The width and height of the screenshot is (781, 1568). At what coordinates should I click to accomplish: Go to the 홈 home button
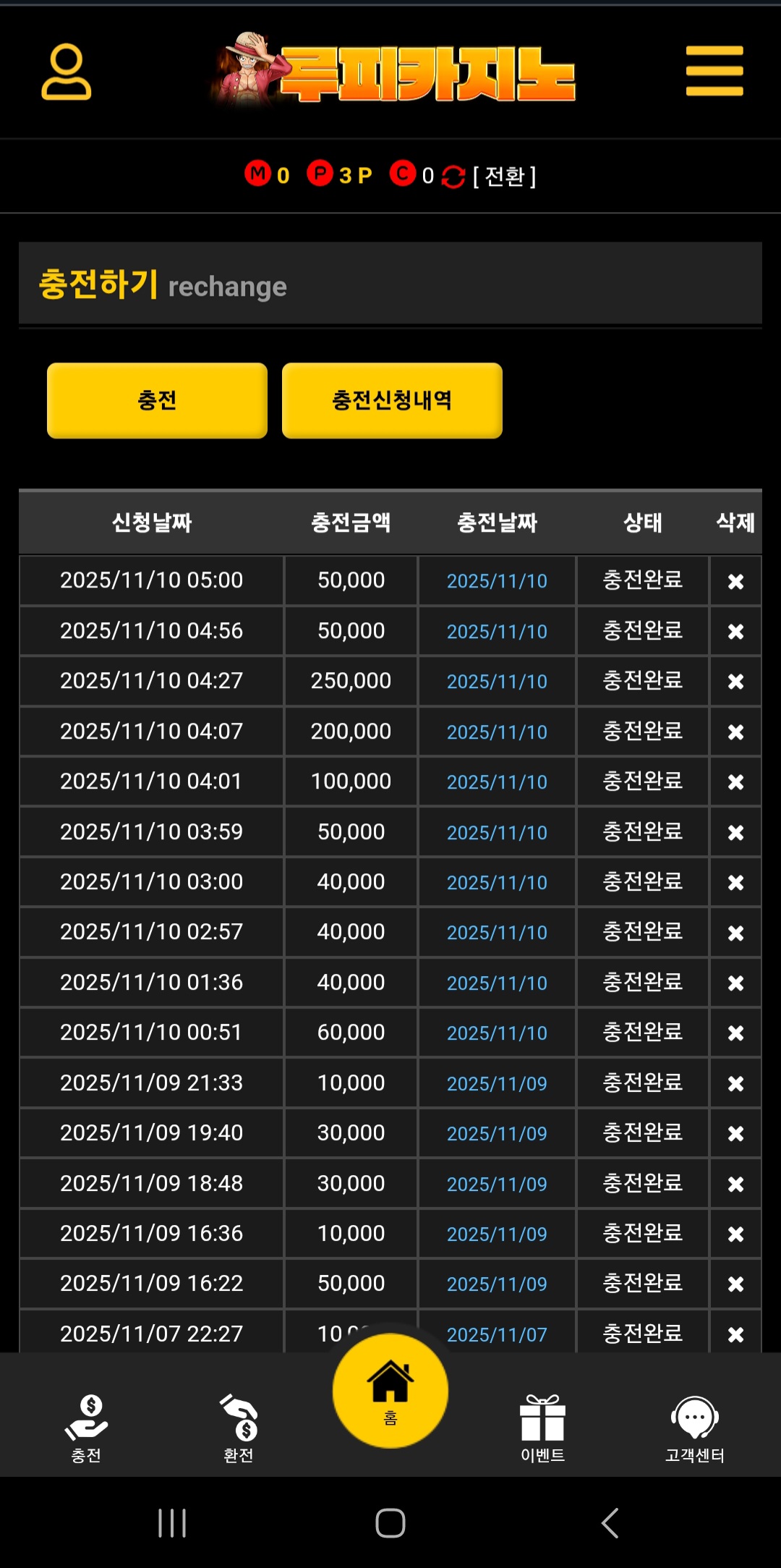pos(390,1391)
